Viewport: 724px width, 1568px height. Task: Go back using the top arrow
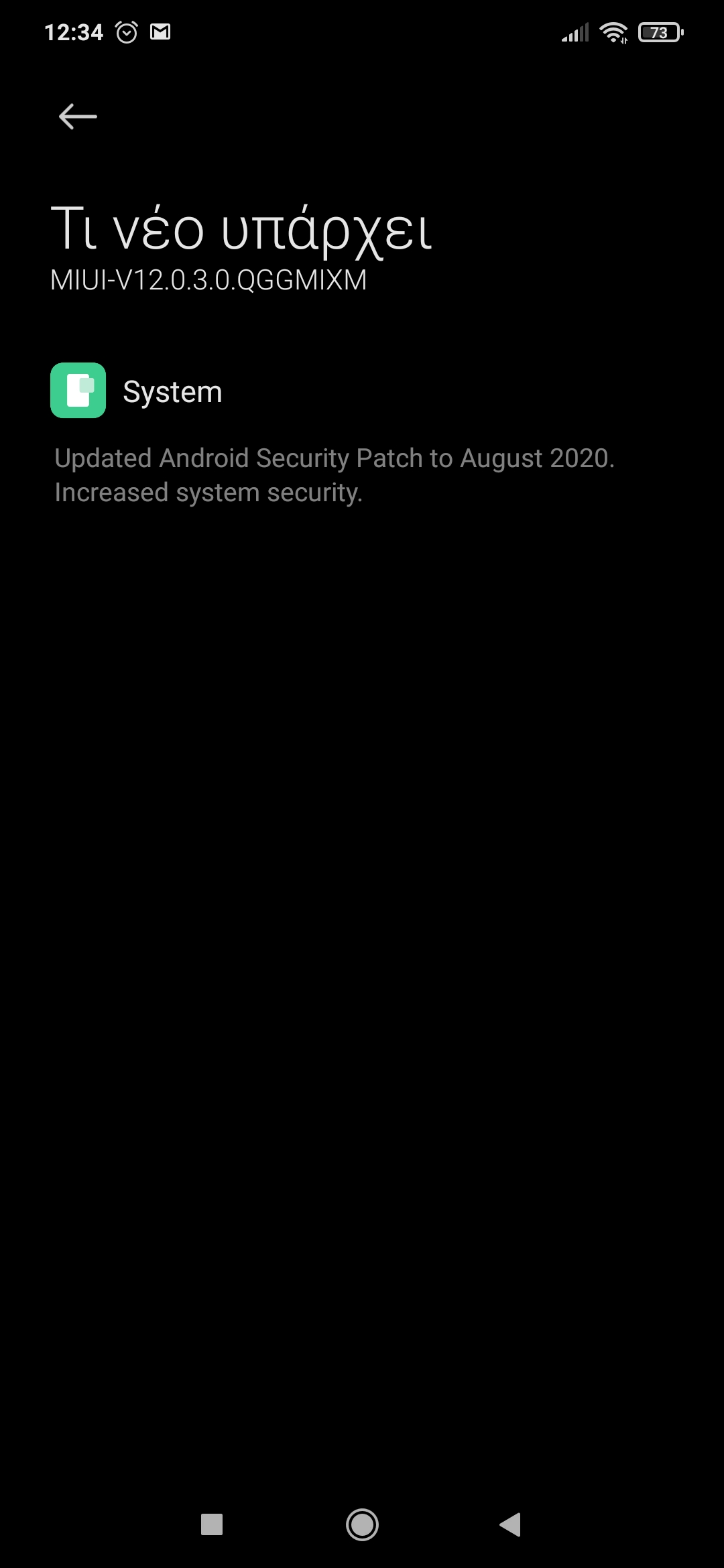pos(78,117)
